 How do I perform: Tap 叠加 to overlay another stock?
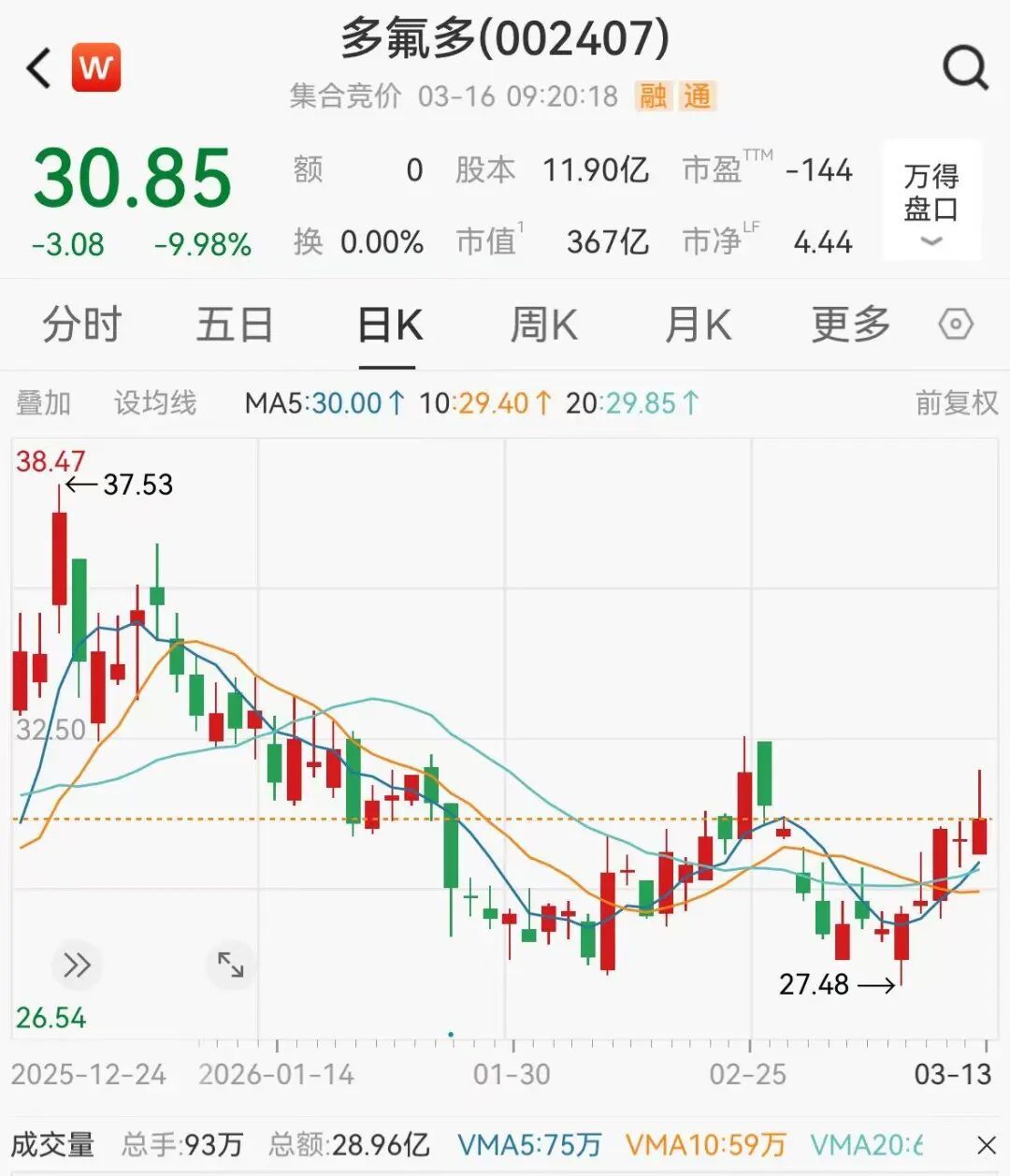[43, 403]
